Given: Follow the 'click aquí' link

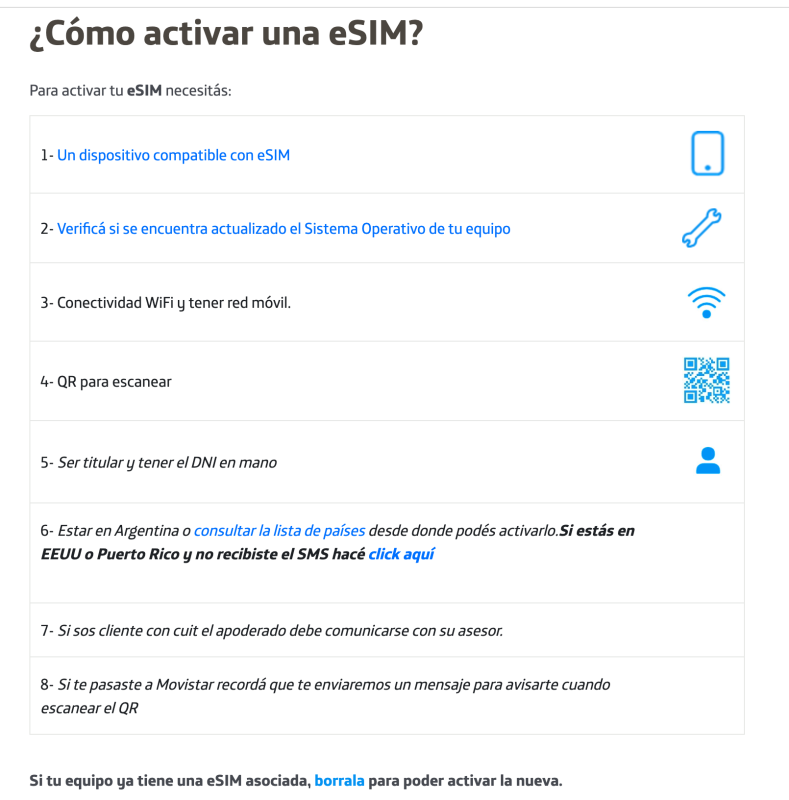Looking at the screenshot, I should (x=401, y=554).
